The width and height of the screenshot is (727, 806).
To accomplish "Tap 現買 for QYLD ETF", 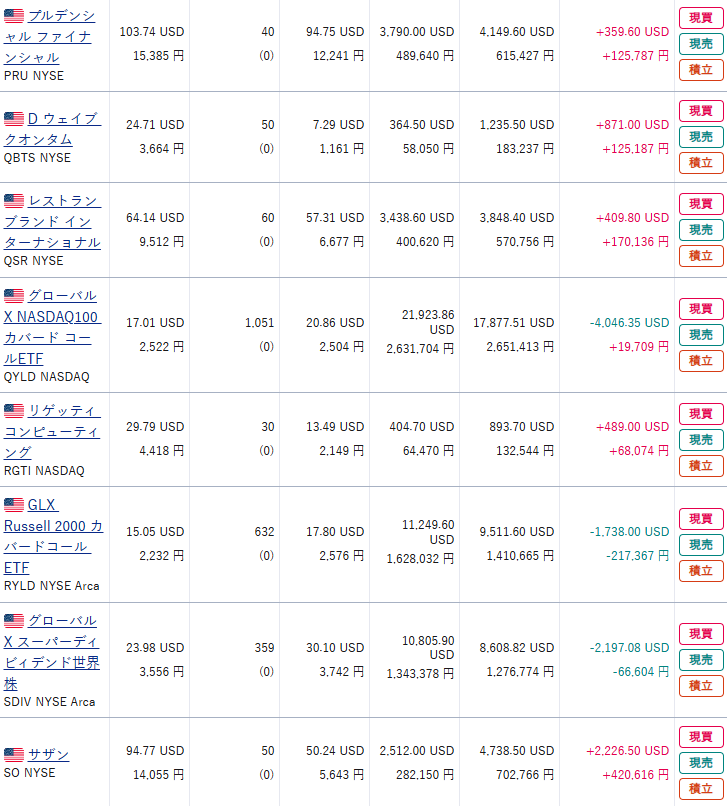I will click(701, 309).
